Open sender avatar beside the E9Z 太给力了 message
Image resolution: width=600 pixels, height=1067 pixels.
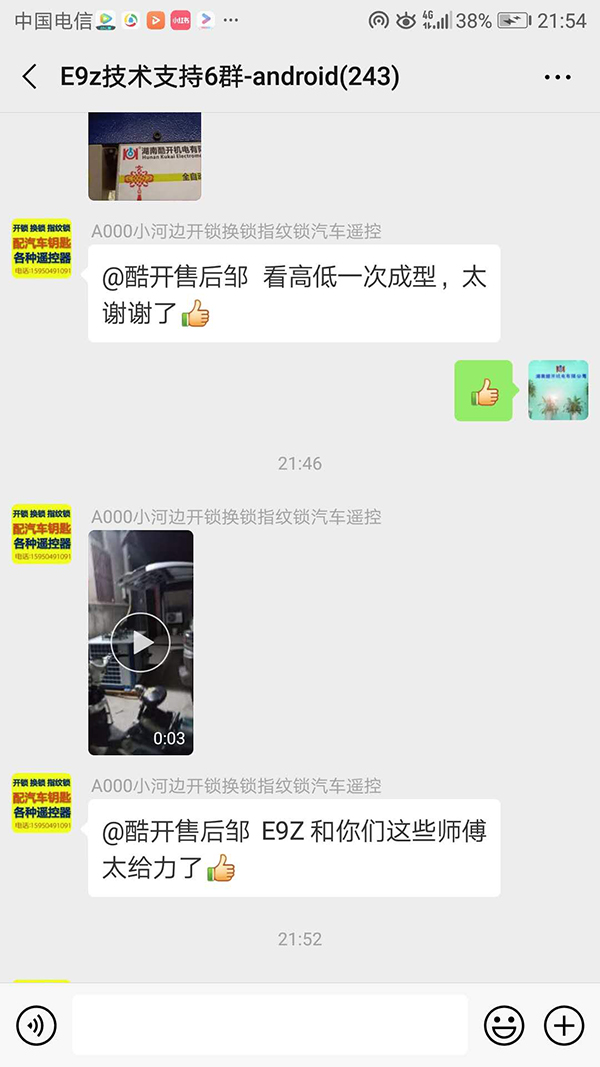[x=41, y=802]
